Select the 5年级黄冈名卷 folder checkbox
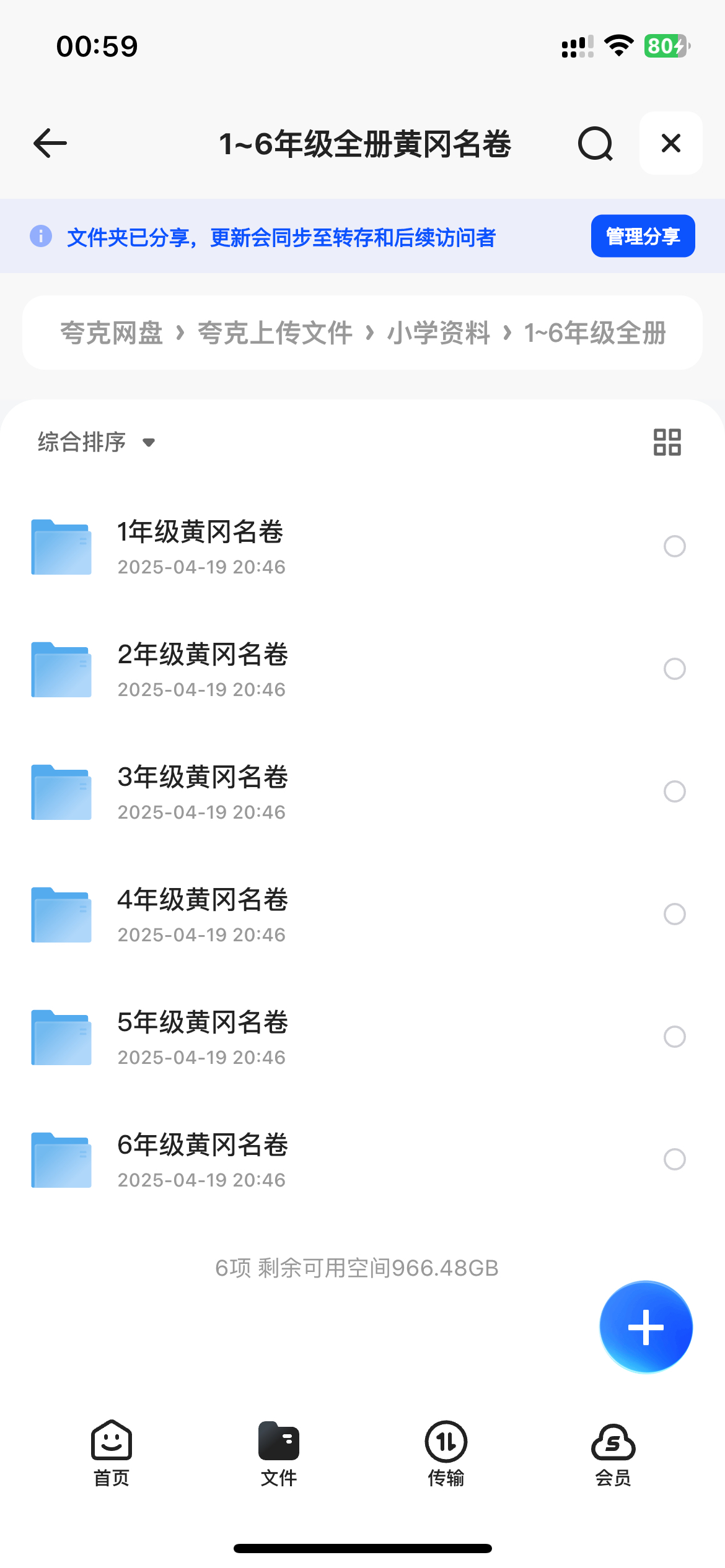 click(x=675, y=1037)
